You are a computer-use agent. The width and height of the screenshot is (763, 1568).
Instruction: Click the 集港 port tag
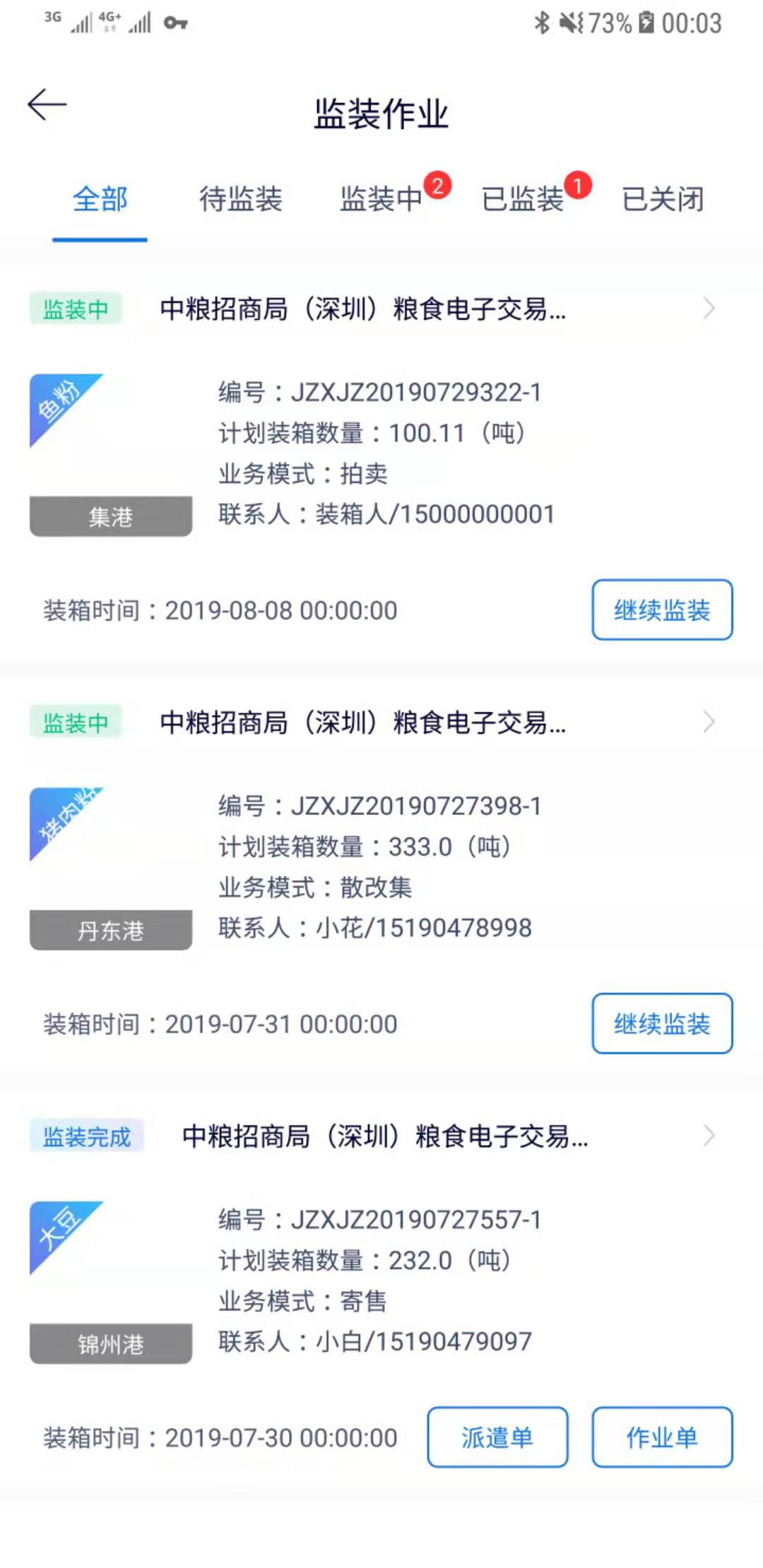pos(110,516)
